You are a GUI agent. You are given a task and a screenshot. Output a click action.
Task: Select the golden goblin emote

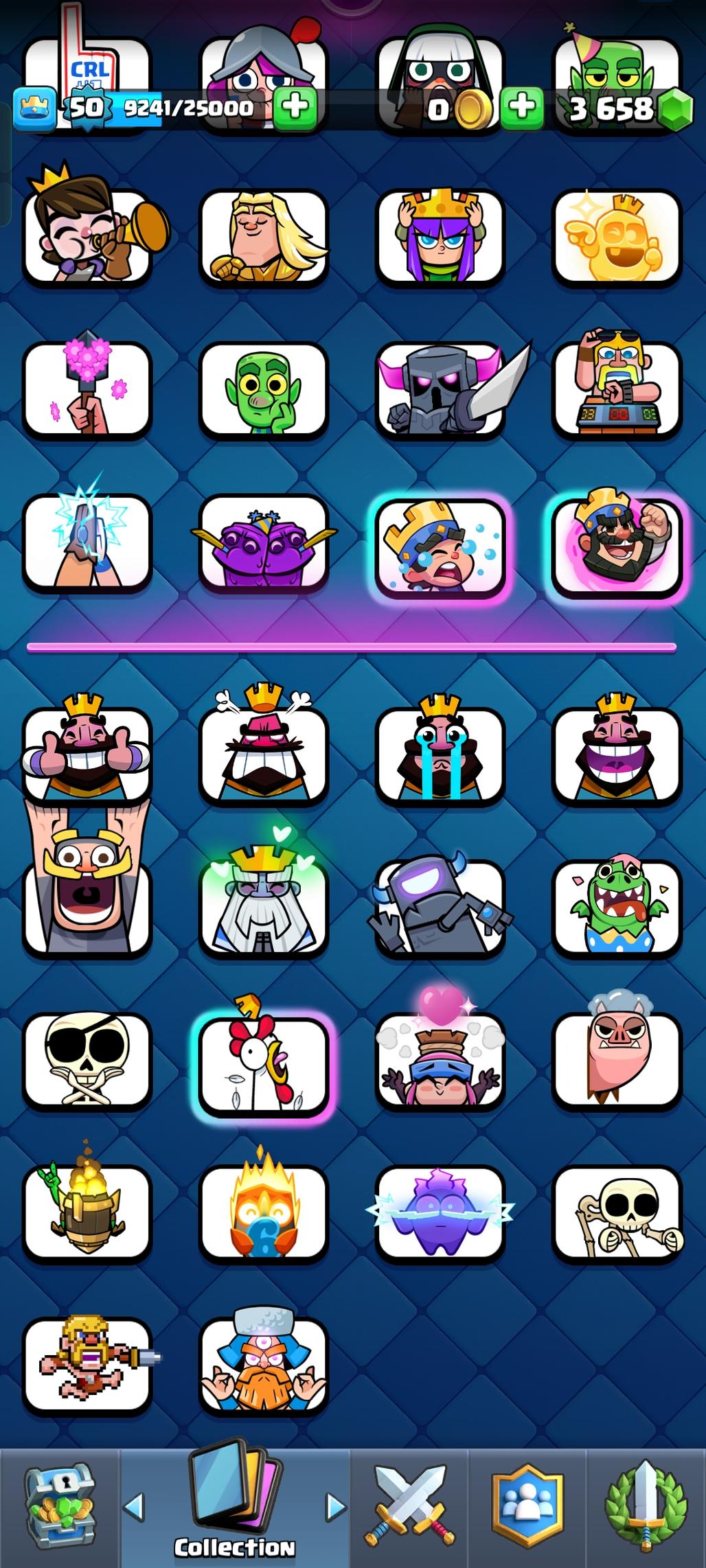pyautogui.click(x=617, y=237)
